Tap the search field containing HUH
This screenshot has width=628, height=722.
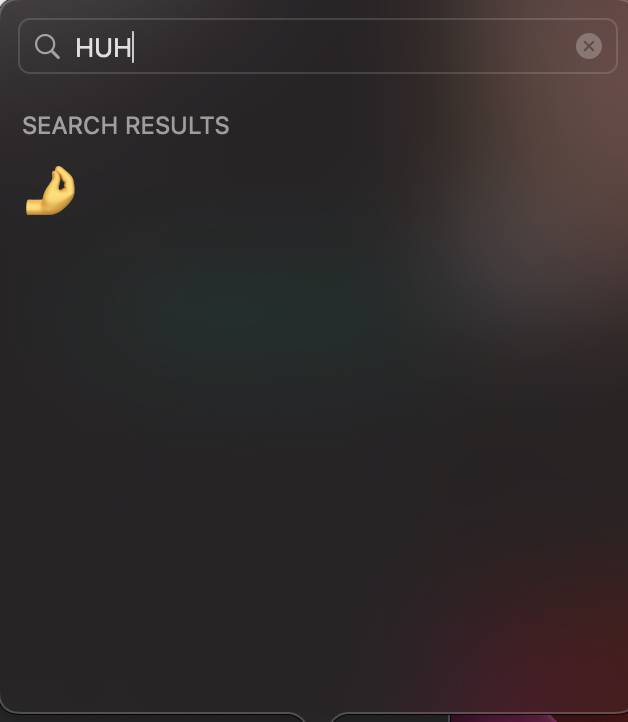[320, 47]
